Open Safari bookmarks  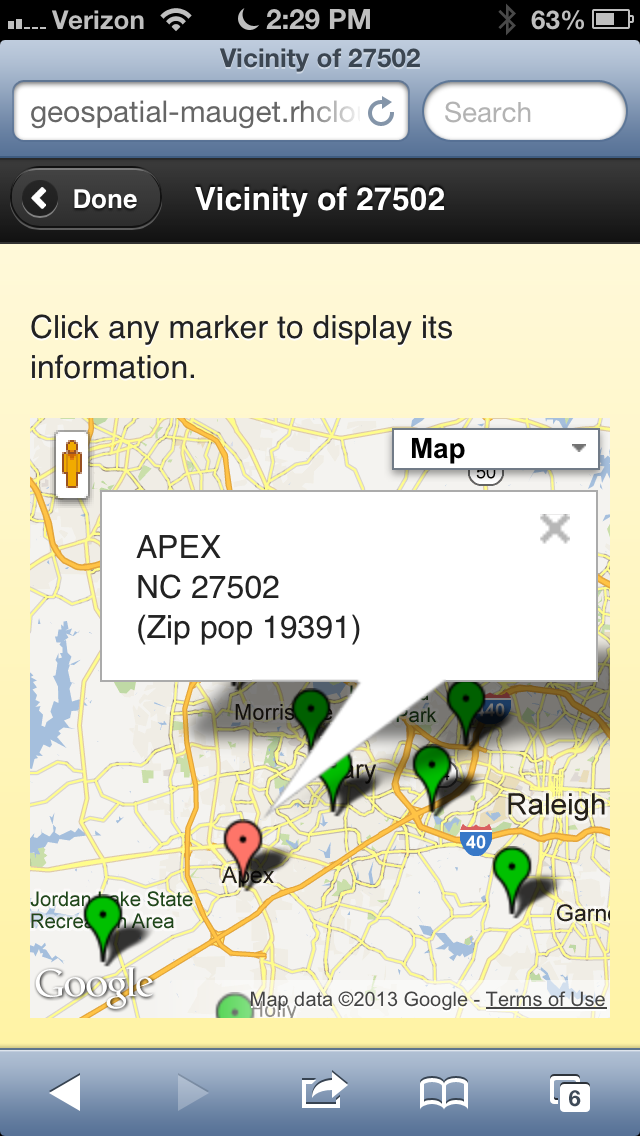[x=444, y=1093]
